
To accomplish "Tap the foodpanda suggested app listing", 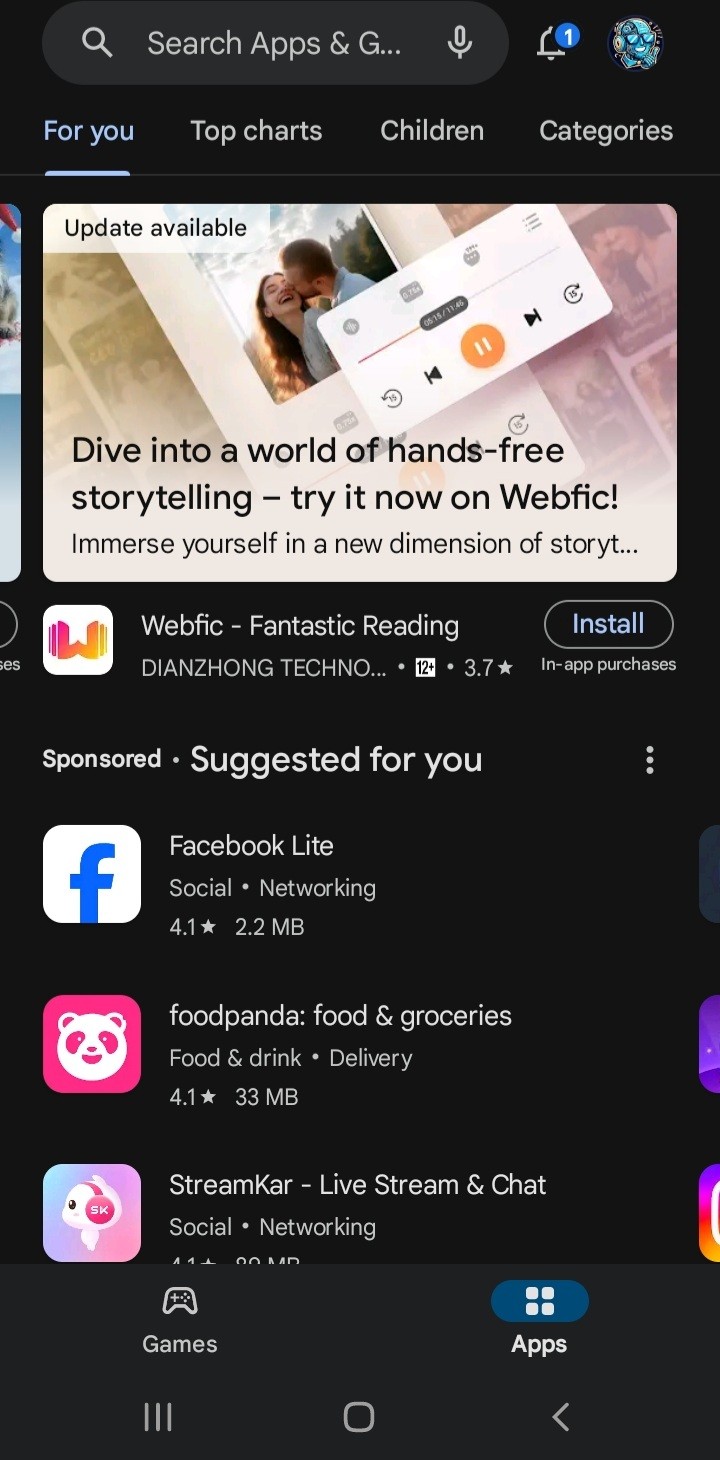I will pos(340,1044).
